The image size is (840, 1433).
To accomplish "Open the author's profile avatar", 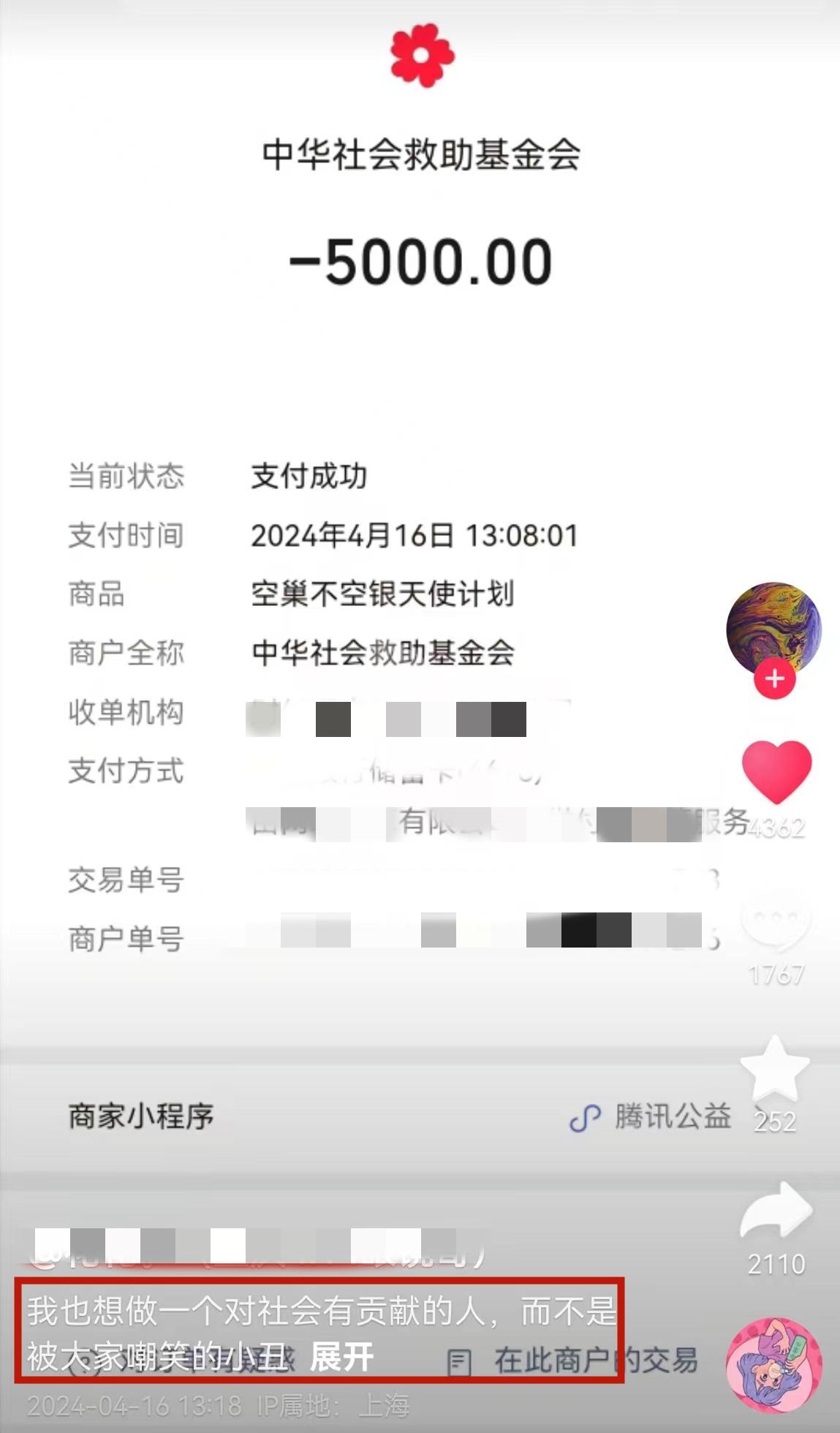I will [773, 627].
